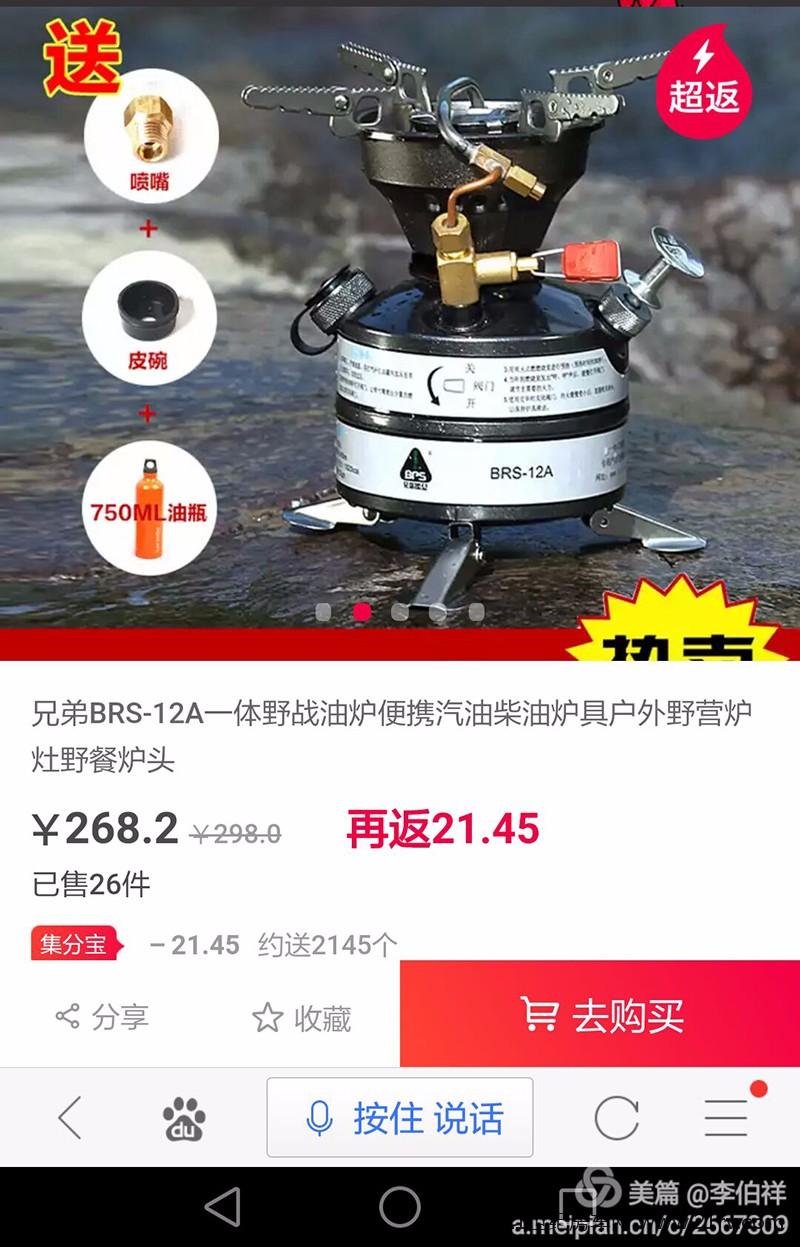Image resolution: width=800 pixels, height=1247 pixels.
Task: Tap the system home button
Action: [400, 1206]
